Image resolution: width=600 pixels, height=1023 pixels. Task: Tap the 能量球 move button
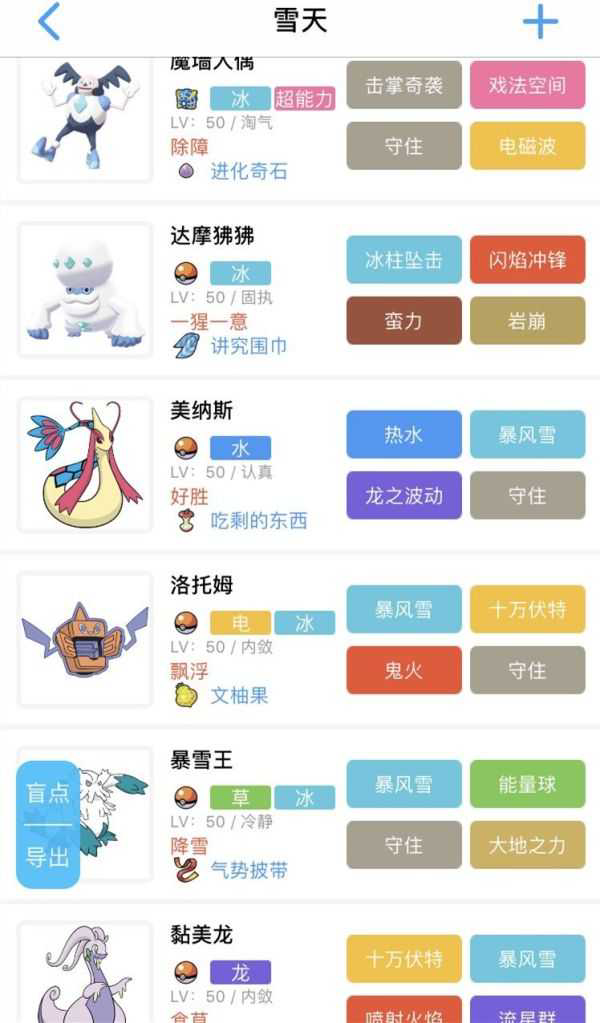click(527, 785)
